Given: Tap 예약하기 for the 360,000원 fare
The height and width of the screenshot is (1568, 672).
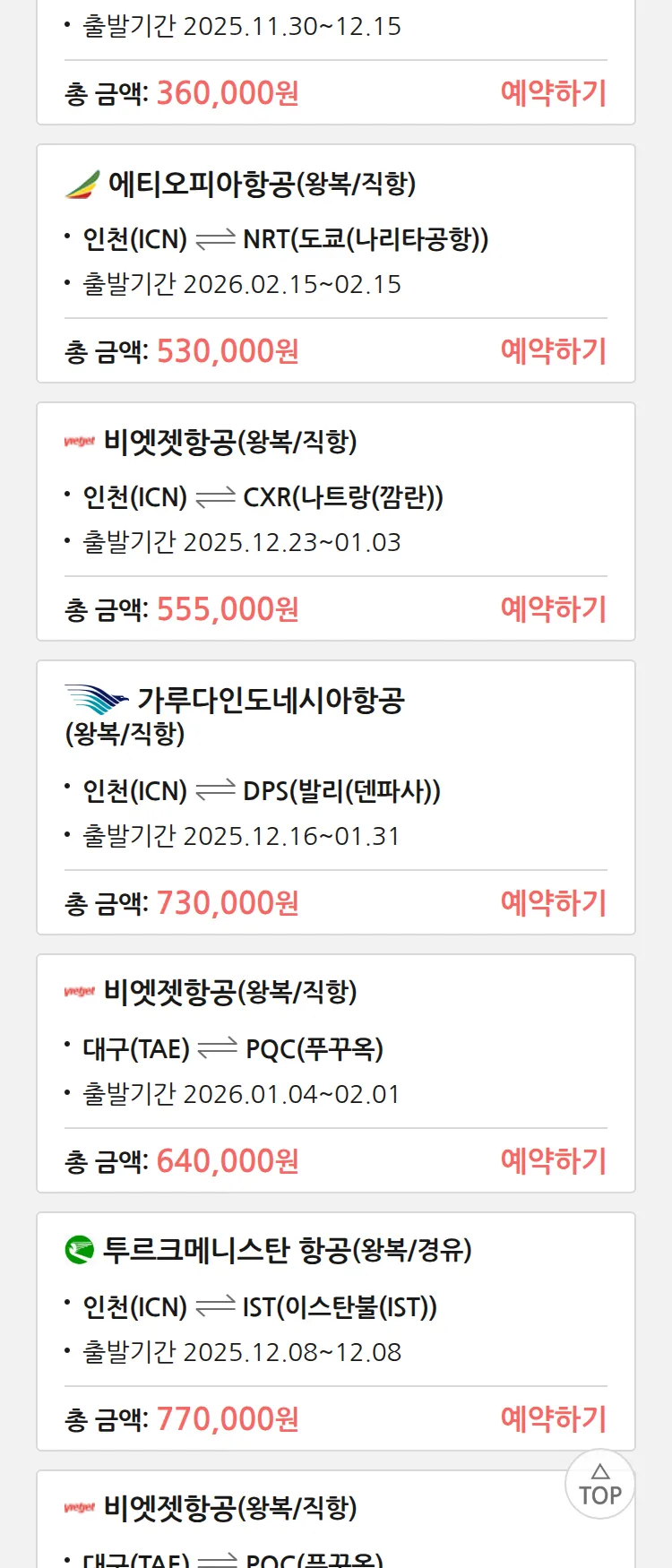Looking at the screenshot, I should pos(553,93).
